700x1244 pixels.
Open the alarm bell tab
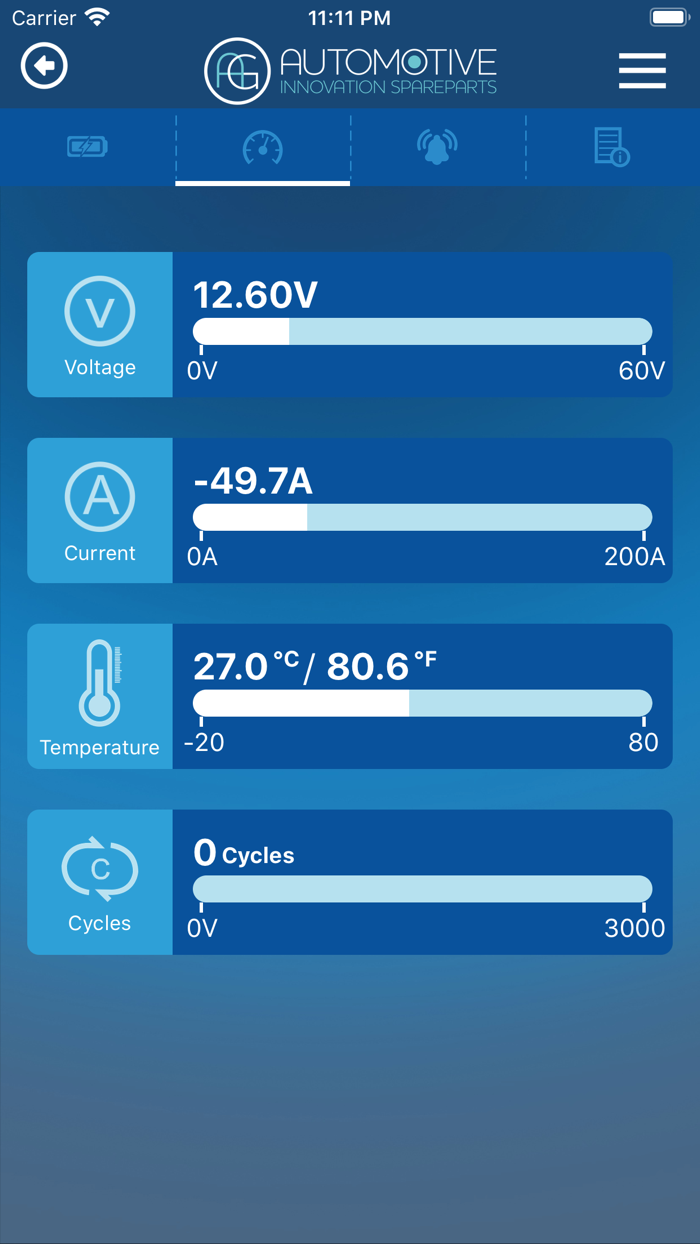pos(437,147)
